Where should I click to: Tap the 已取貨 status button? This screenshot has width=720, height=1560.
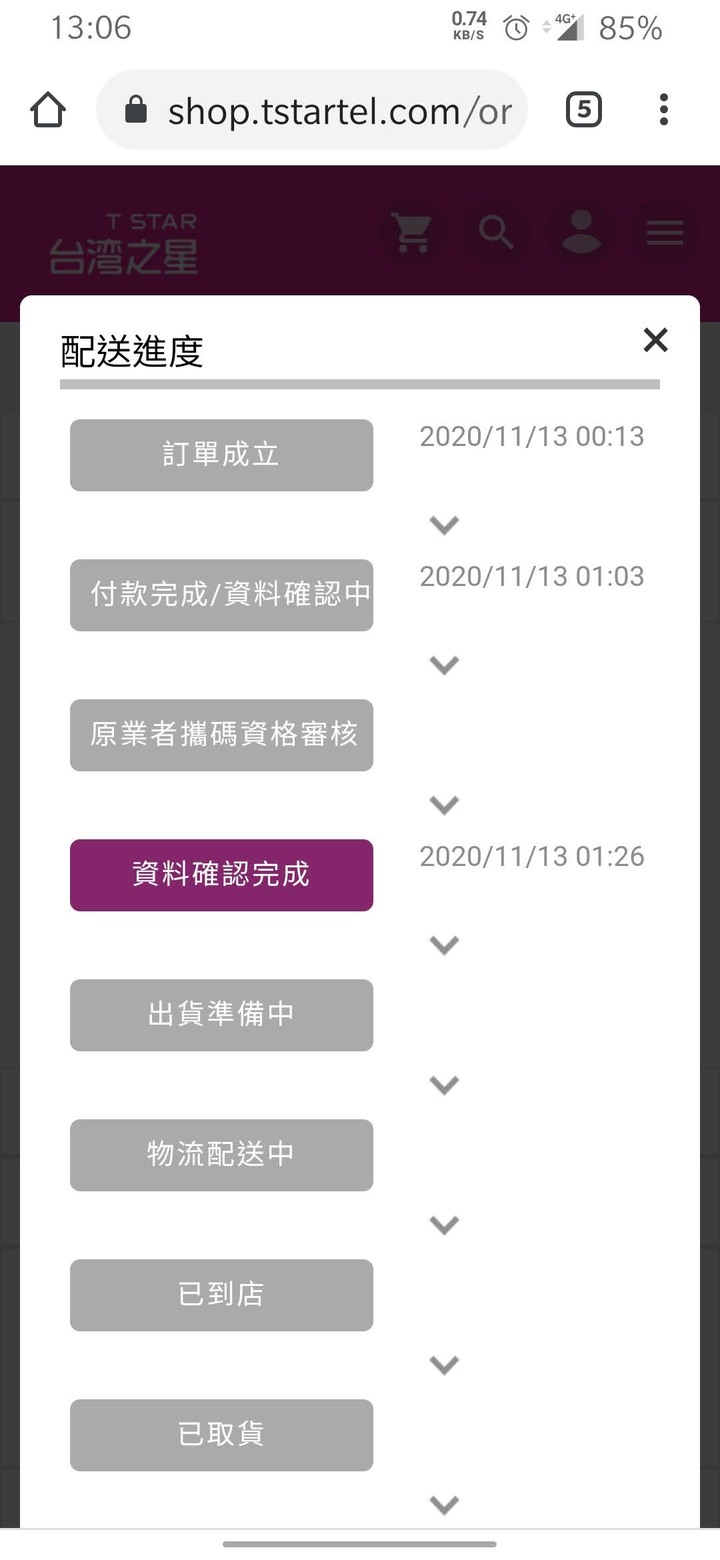[221, 1435]
